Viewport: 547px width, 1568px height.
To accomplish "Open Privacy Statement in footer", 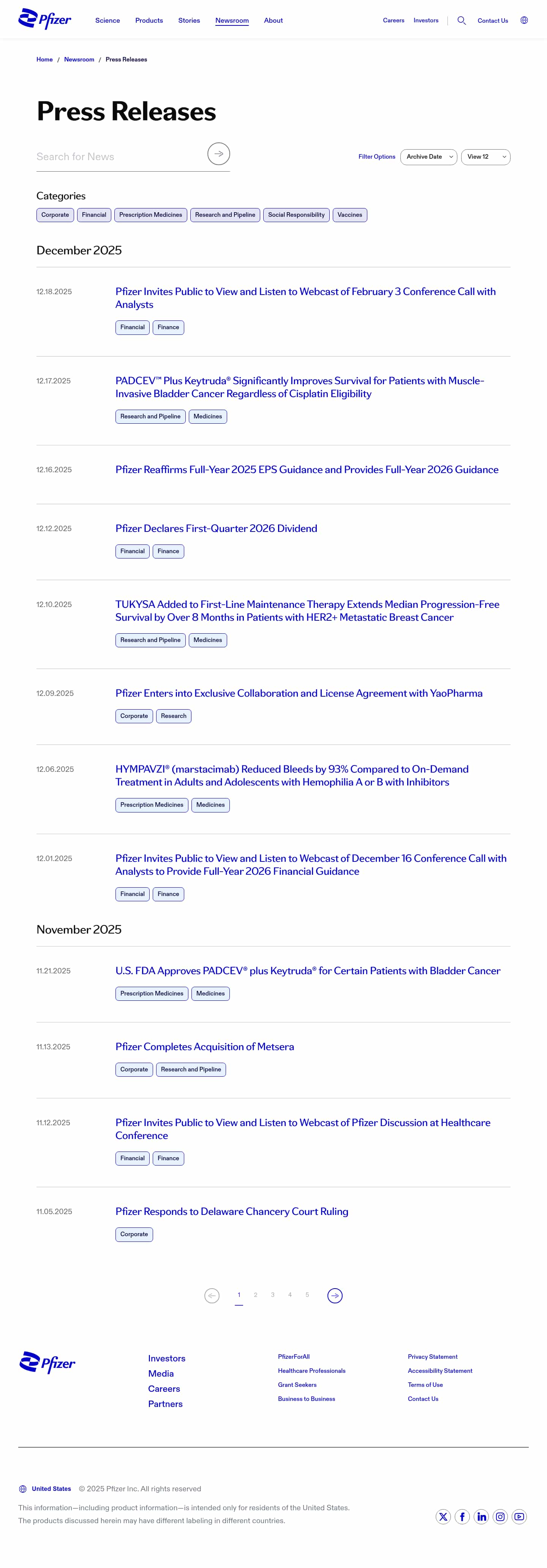I will (432, 1356).
